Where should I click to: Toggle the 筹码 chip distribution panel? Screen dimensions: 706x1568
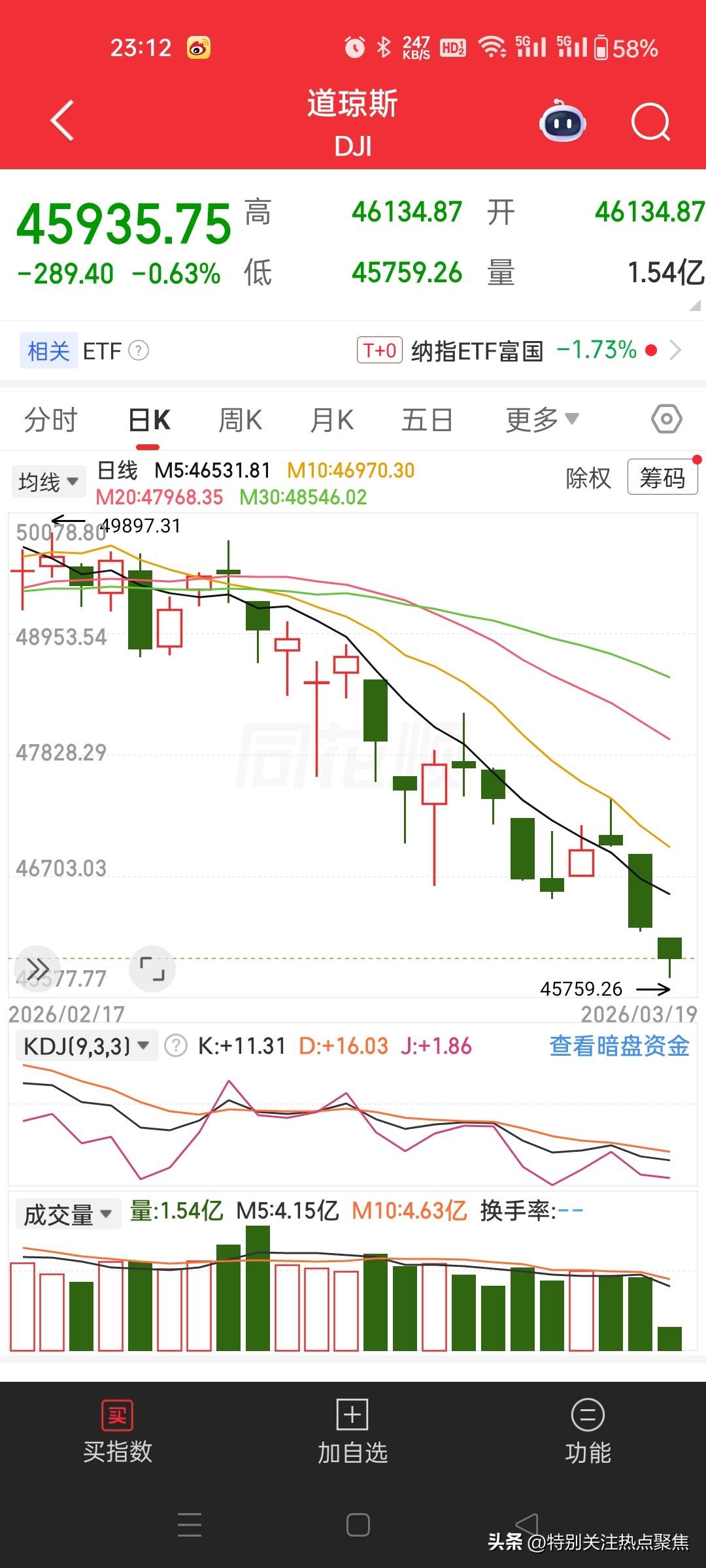pos(662,479)
